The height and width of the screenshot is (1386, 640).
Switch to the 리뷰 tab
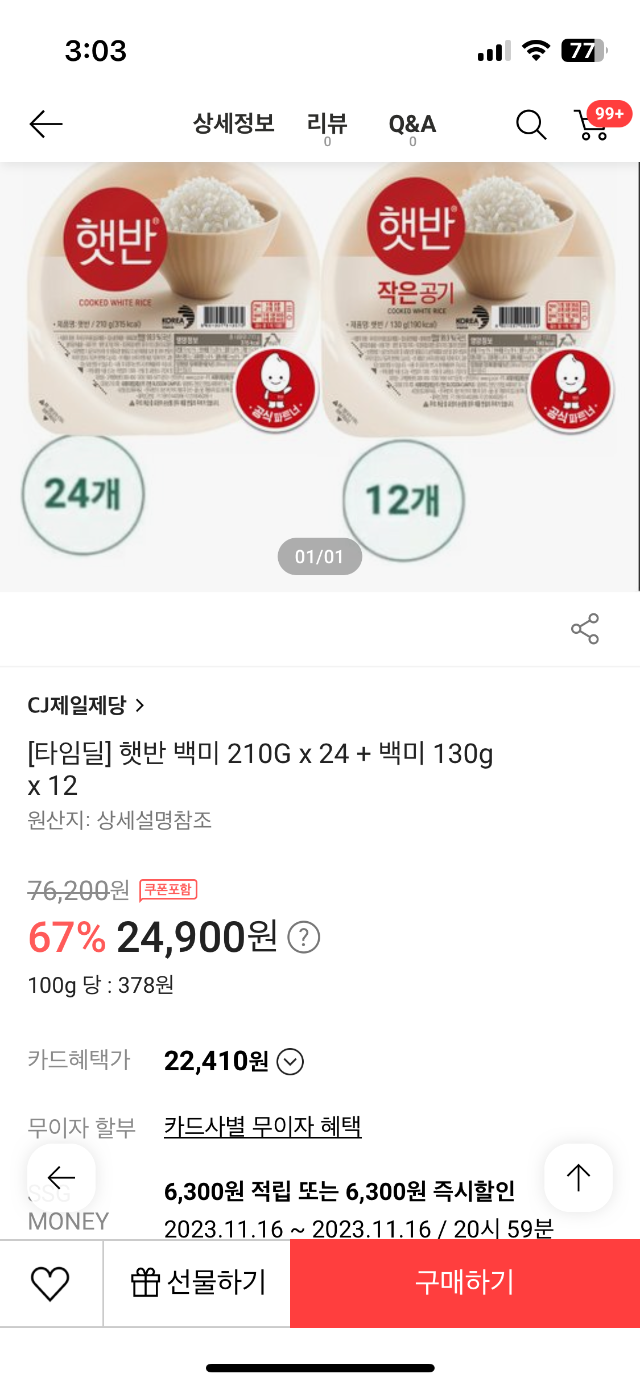click(327, 125)
